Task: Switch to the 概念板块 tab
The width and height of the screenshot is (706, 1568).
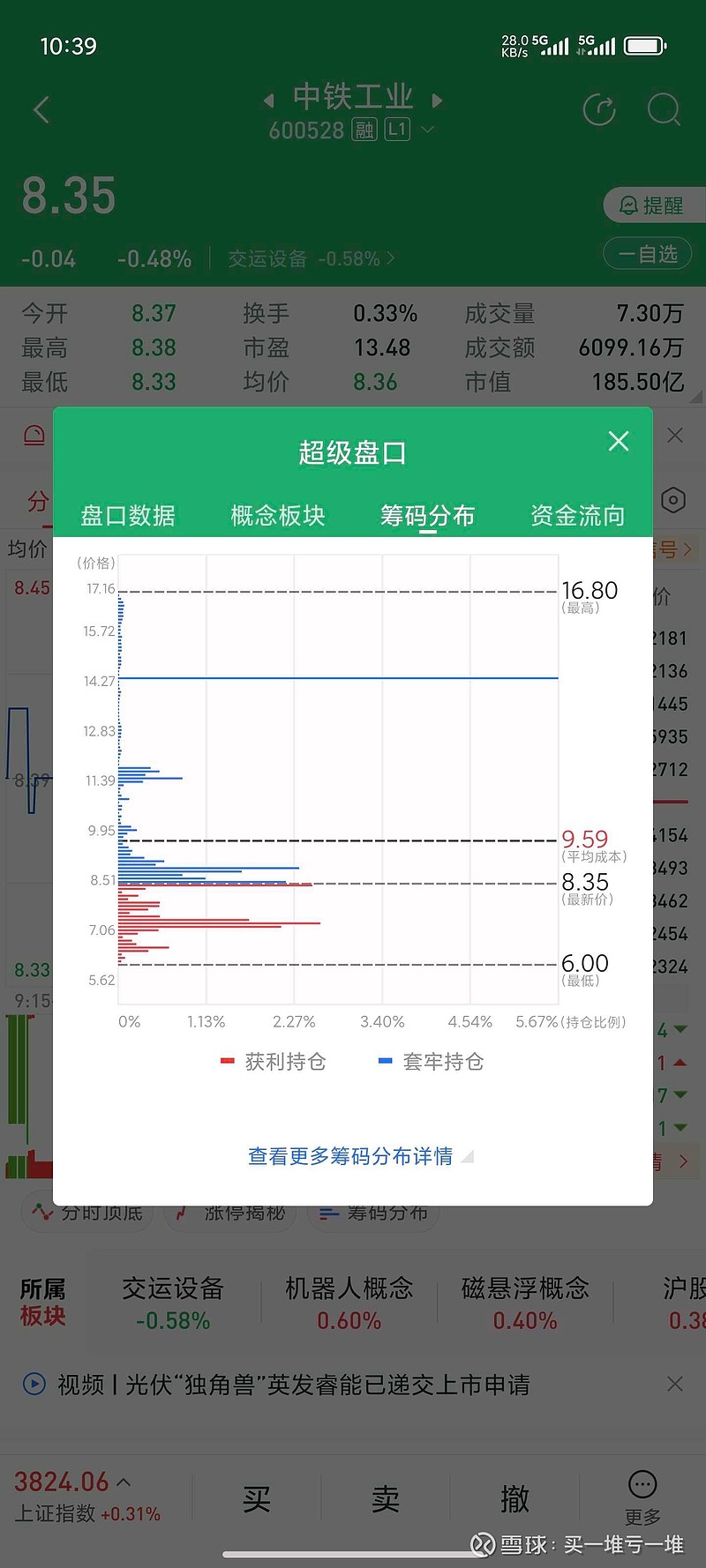Action: (278, 515)
